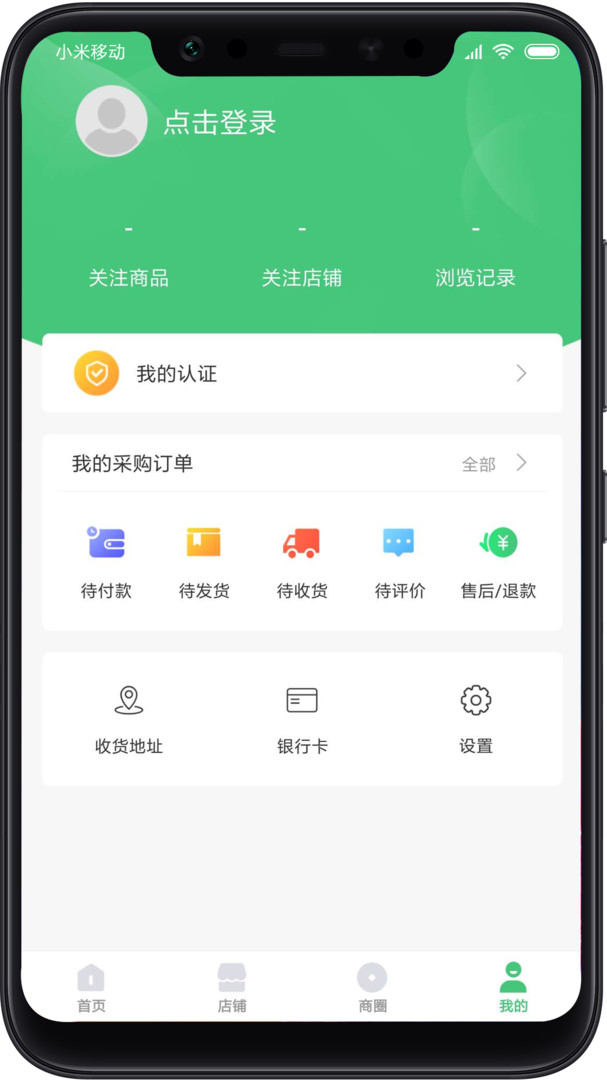View 全部 purchase orders

click(494, 464)
